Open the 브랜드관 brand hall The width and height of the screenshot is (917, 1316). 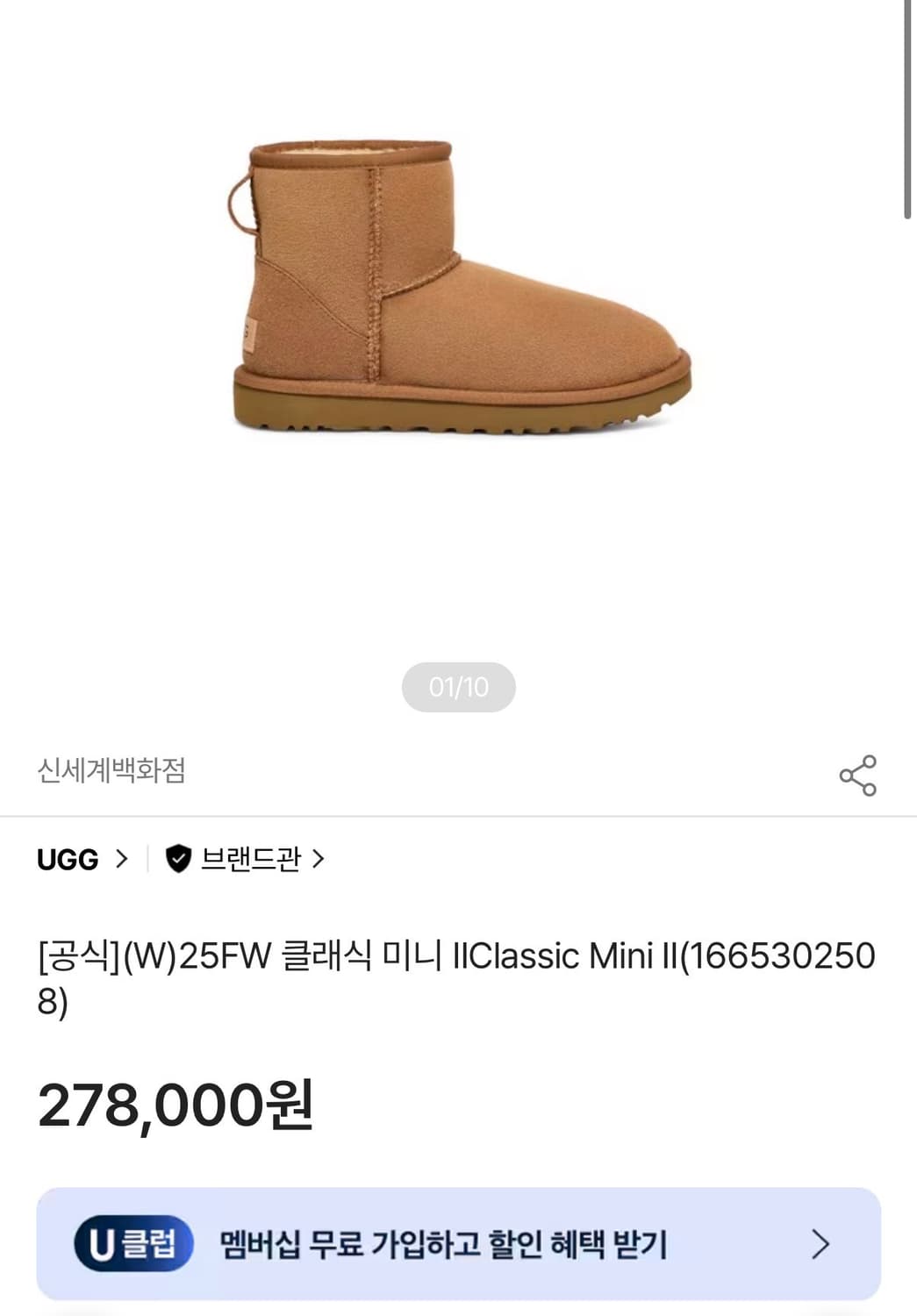click(250, 861)
